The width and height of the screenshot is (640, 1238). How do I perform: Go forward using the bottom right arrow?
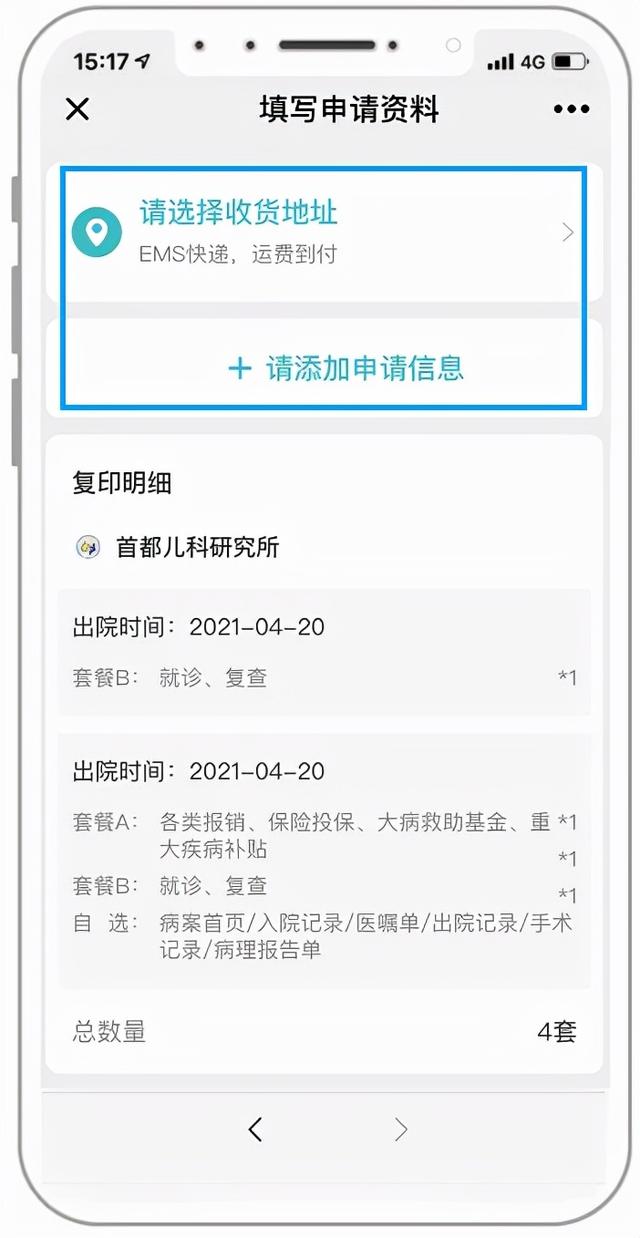401,1129
